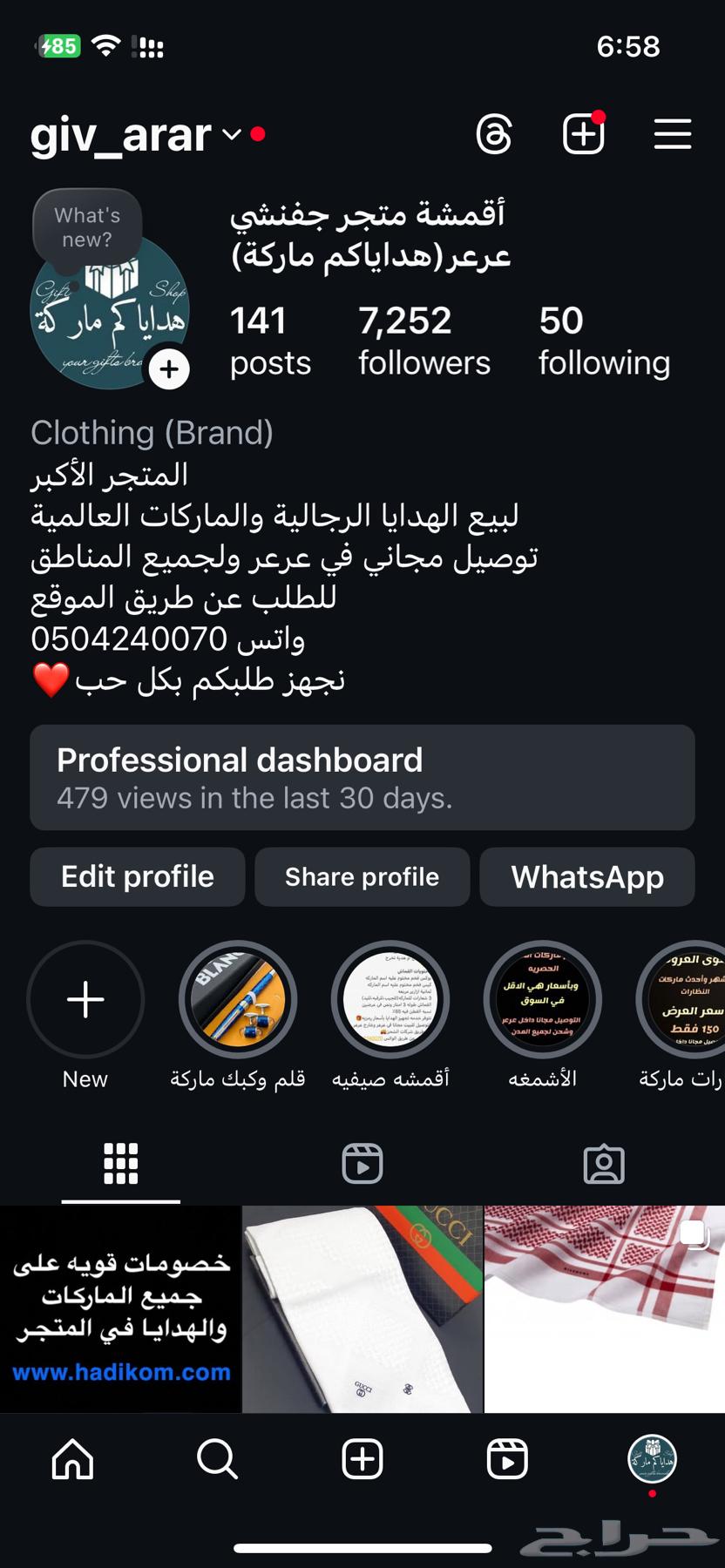Open the أقمشه صيفيه story highlight
Screen dimensions: 725x1568
[390, 1000]
